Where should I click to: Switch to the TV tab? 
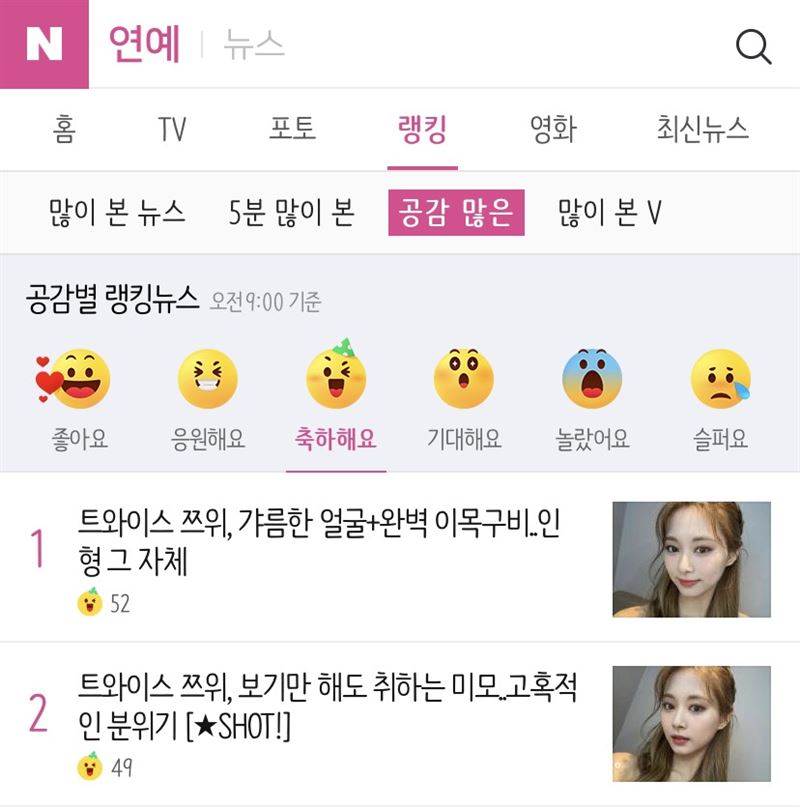pos(172,129)
